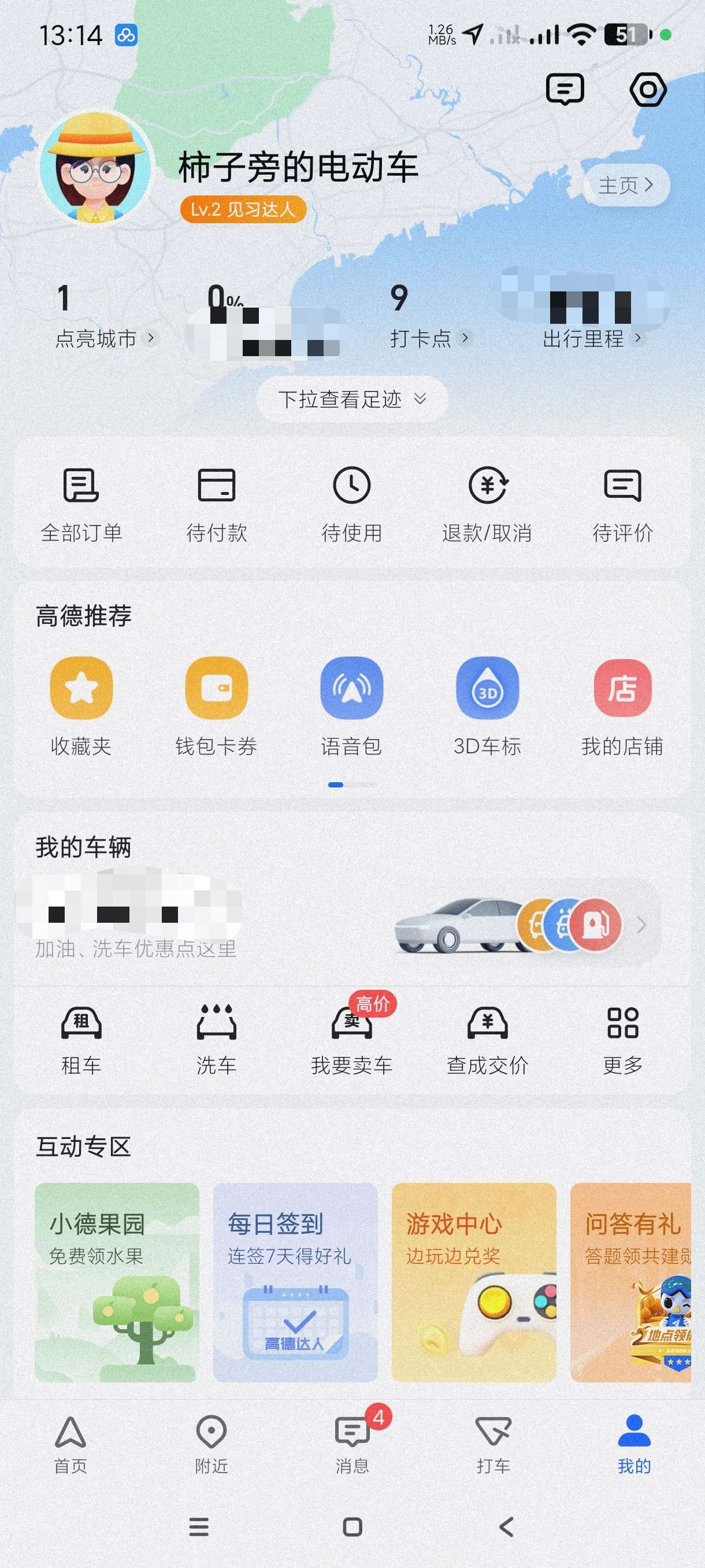Tap 洗车 car wash service
The width and height of the screenshot is (705, 1568).
tap(217, 1038)
